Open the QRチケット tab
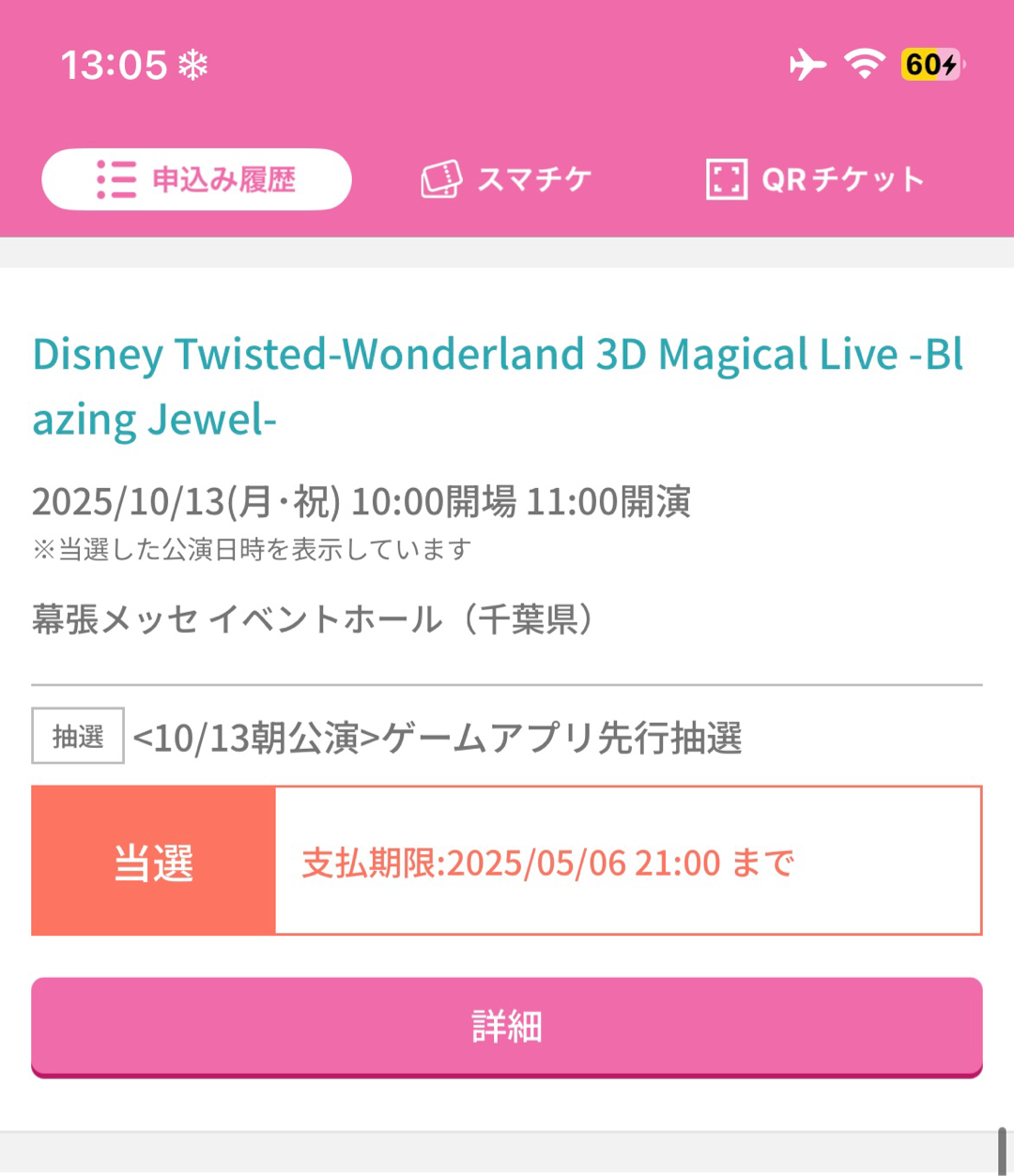 [x=815, y=179]
